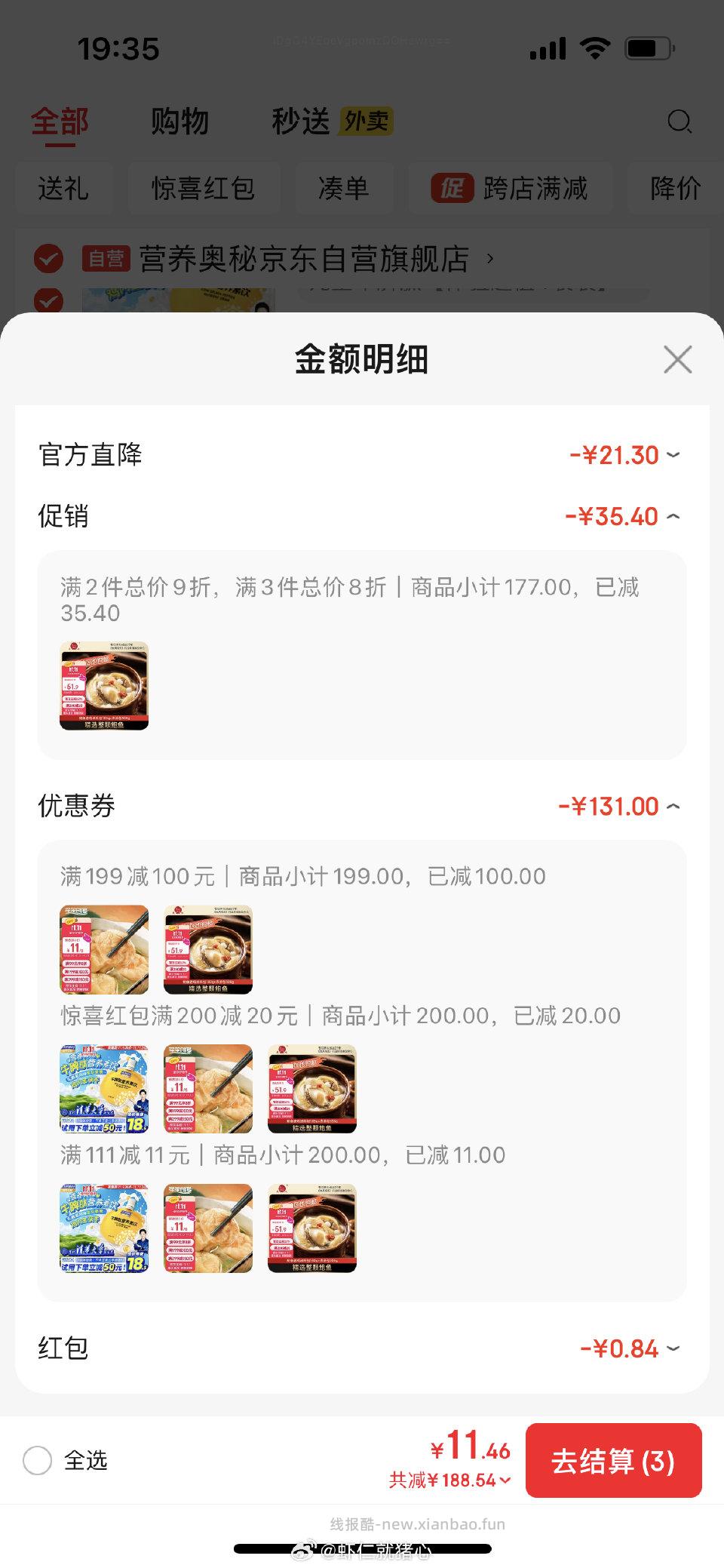
Task: Close the 金额明细 panel with the X
Action: coord(677,360)
